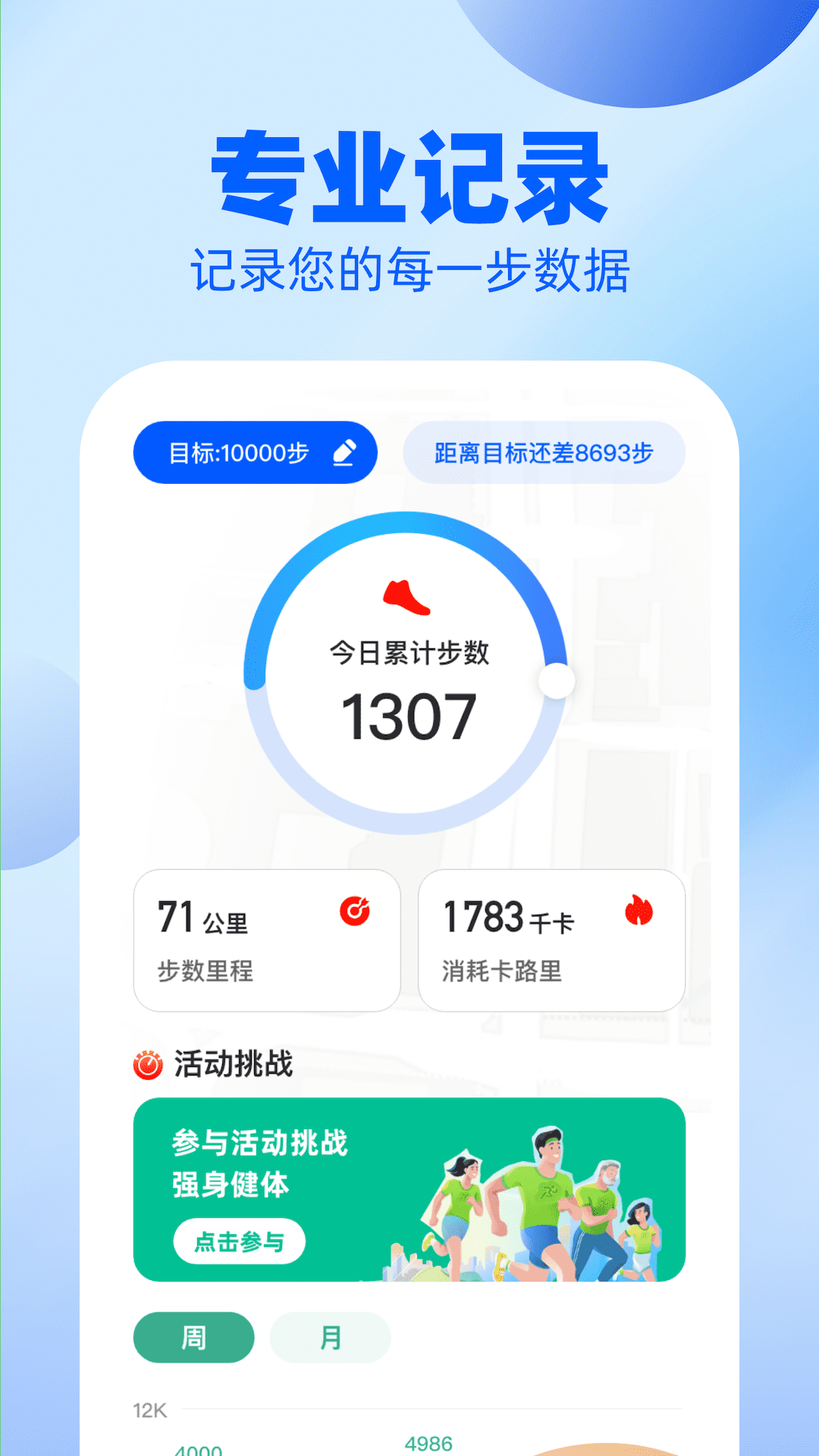This screenshot has width=819, height=1456.
Task: Tap 点击参与 to join the challenge
Action: coord(239,1241)
